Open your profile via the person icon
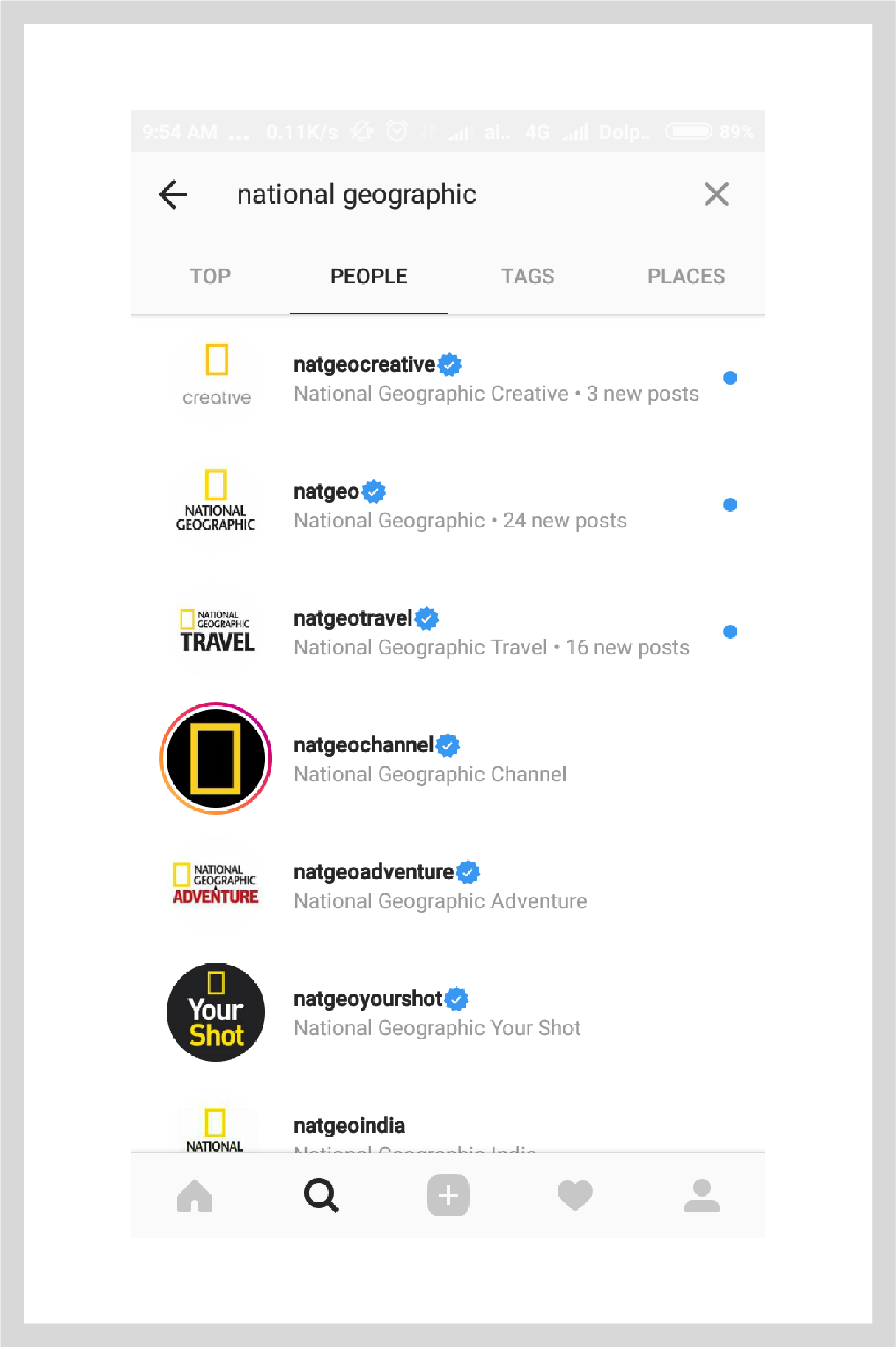896x1347 pixels. [x=701, y=1195]
